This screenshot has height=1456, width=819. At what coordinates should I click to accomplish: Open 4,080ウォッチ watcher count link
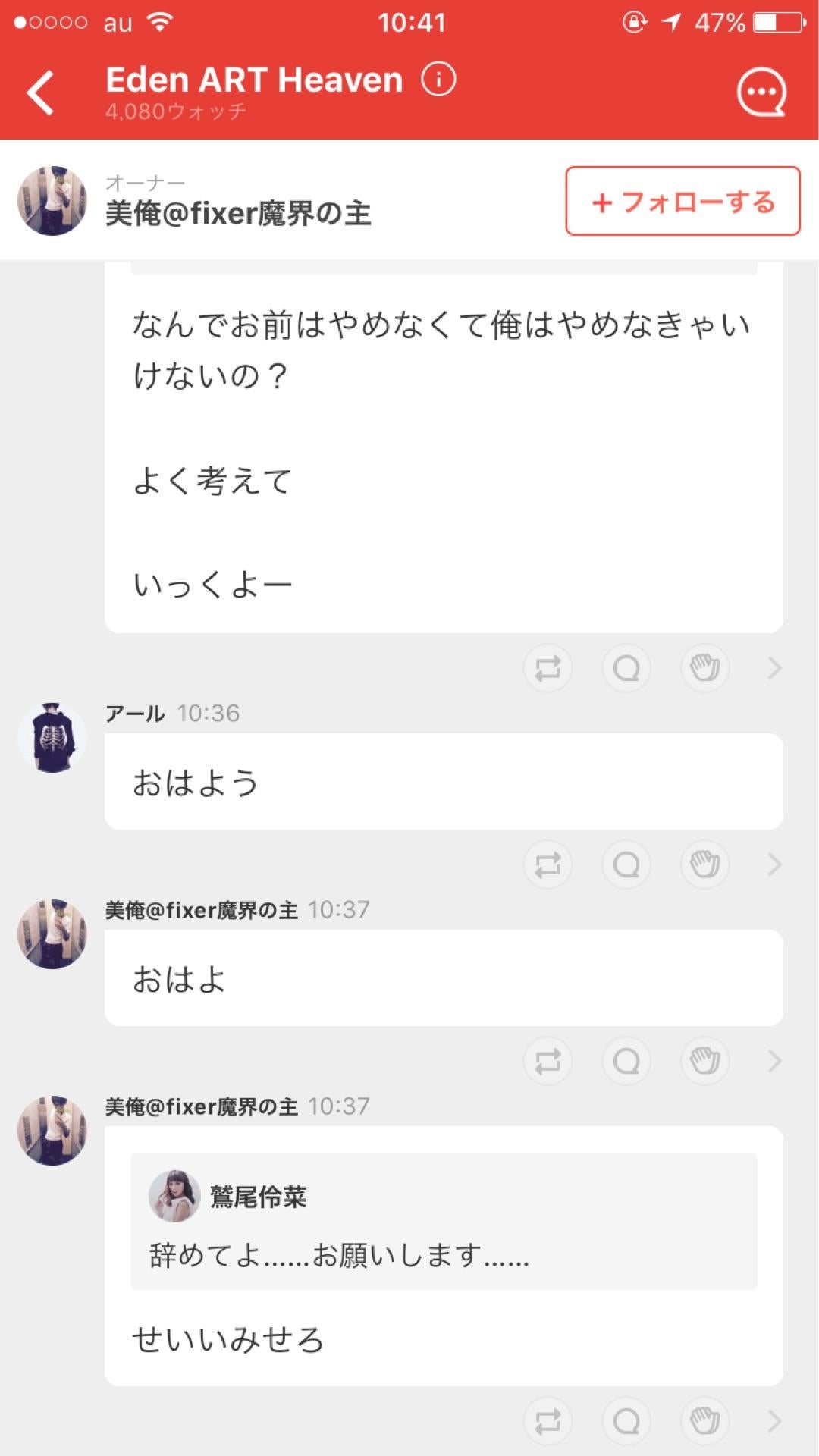(176, 112)
